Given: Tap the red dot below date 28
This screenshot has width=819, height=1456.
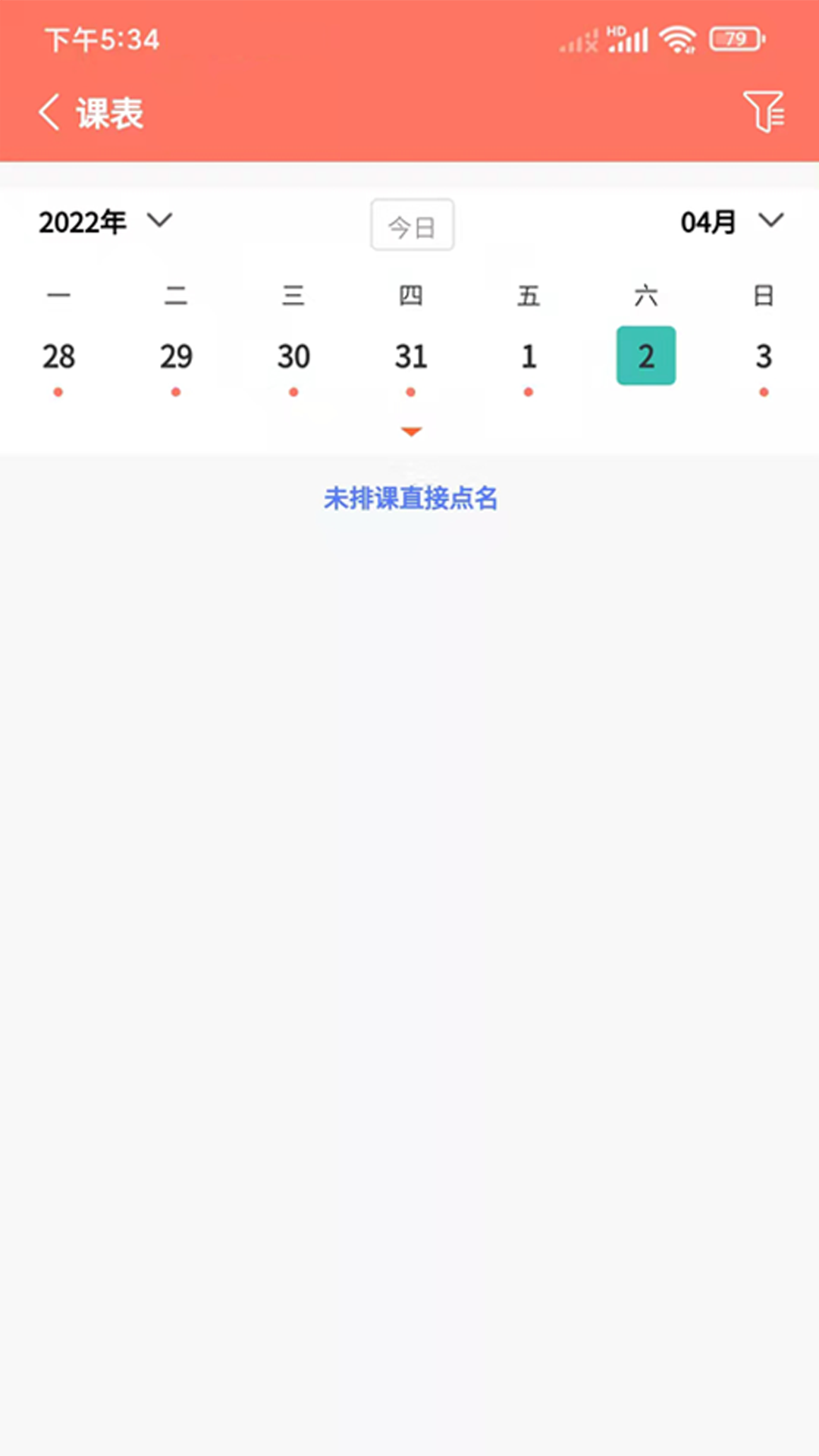Looking at the screenshot, I should pos(58,392).
